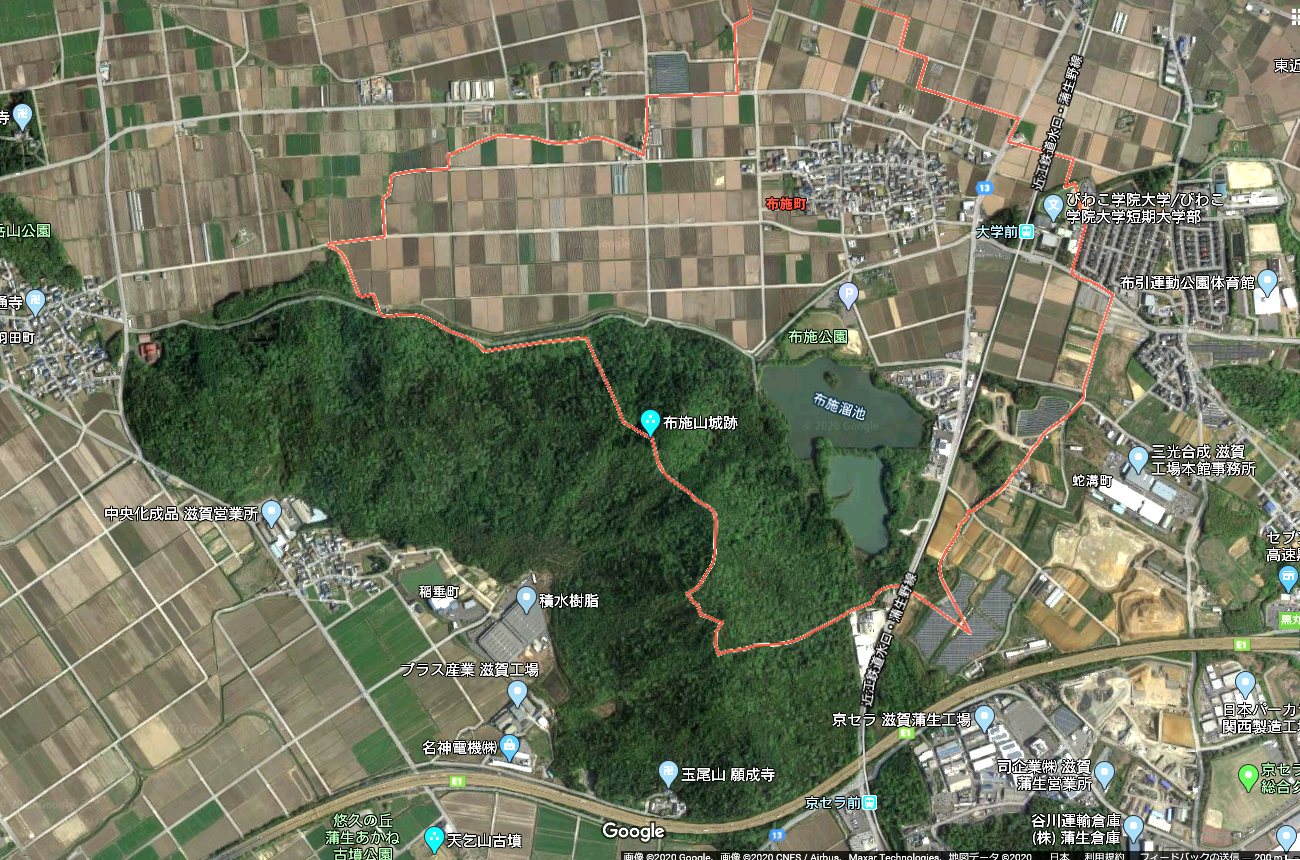This screenshot has width=1300, height=860.
Task: Open the 谷川運輸倉庫 蒲生倉庫 marker
Action: [x=1132, y=826]
